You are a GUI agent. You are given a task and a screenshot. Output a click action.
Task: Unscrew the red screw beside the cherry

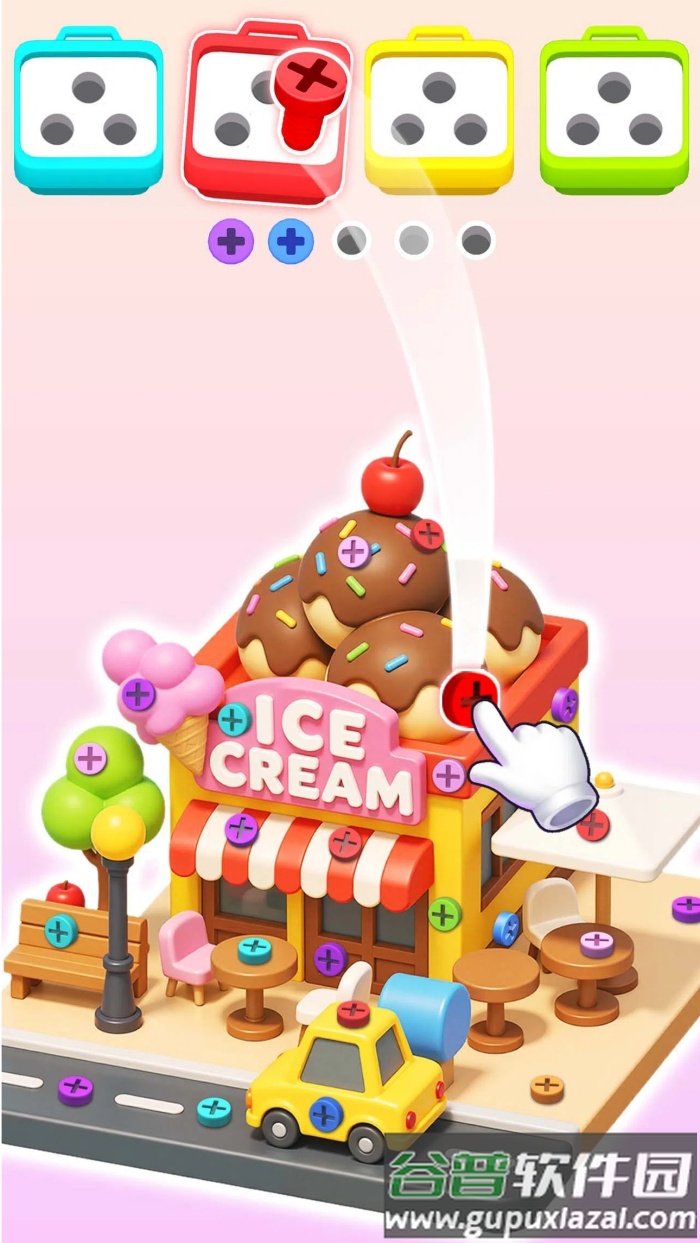pyautogui.click(x=428, y=534)
